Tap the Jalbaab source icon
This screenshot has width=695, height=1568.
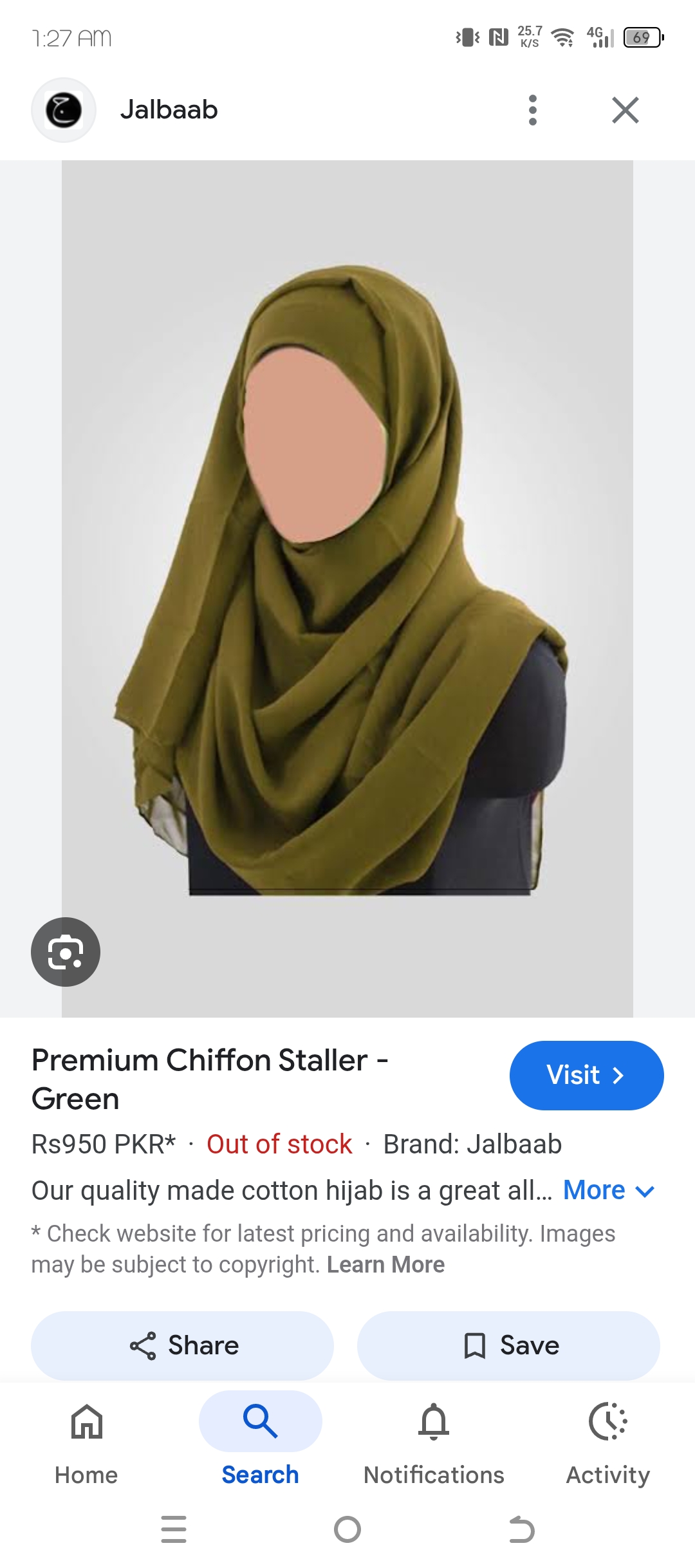click(x=64, y=110)
